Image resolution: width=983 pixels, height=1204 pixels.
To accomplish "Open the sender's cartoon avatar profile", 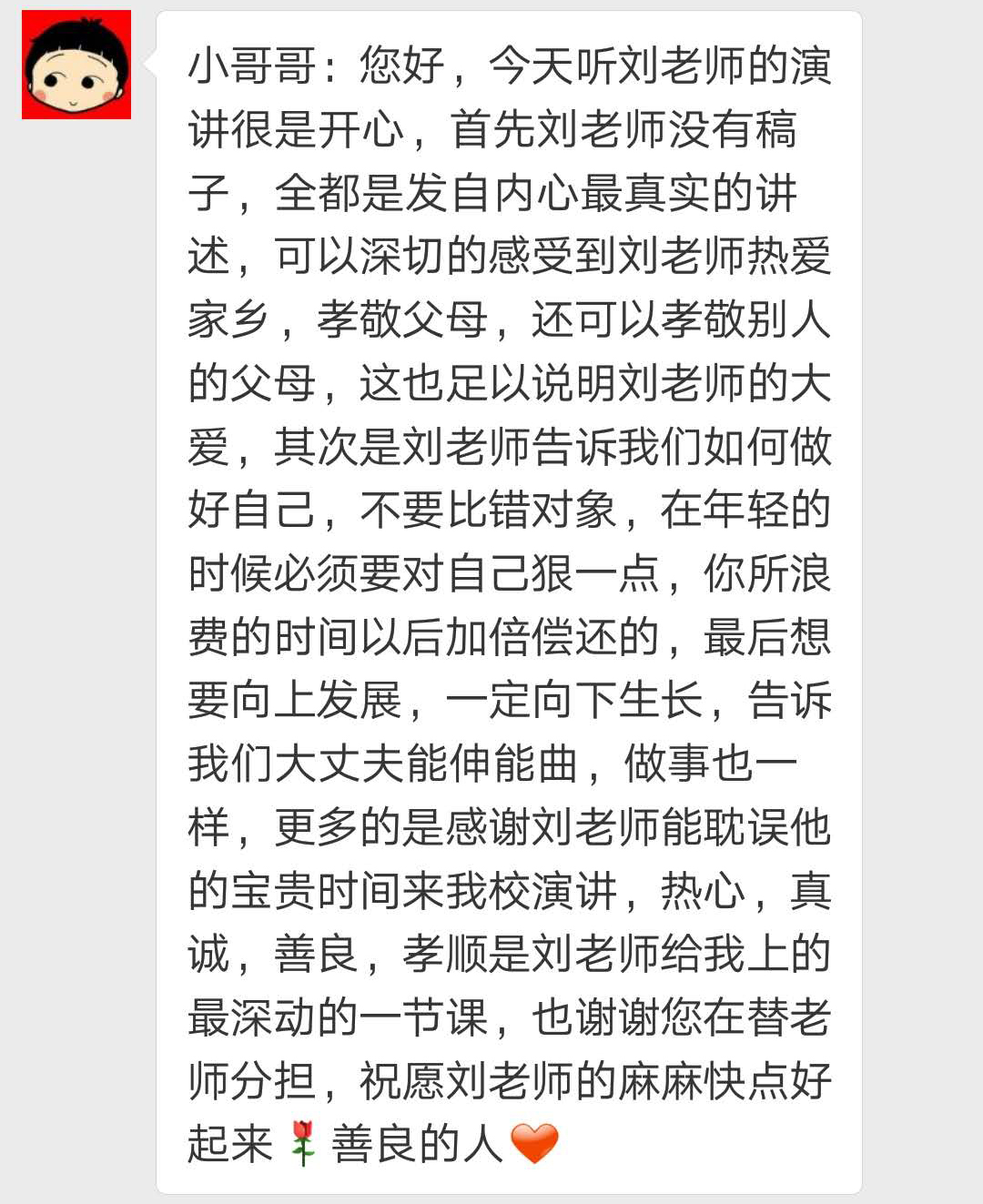I will (76, 65).
